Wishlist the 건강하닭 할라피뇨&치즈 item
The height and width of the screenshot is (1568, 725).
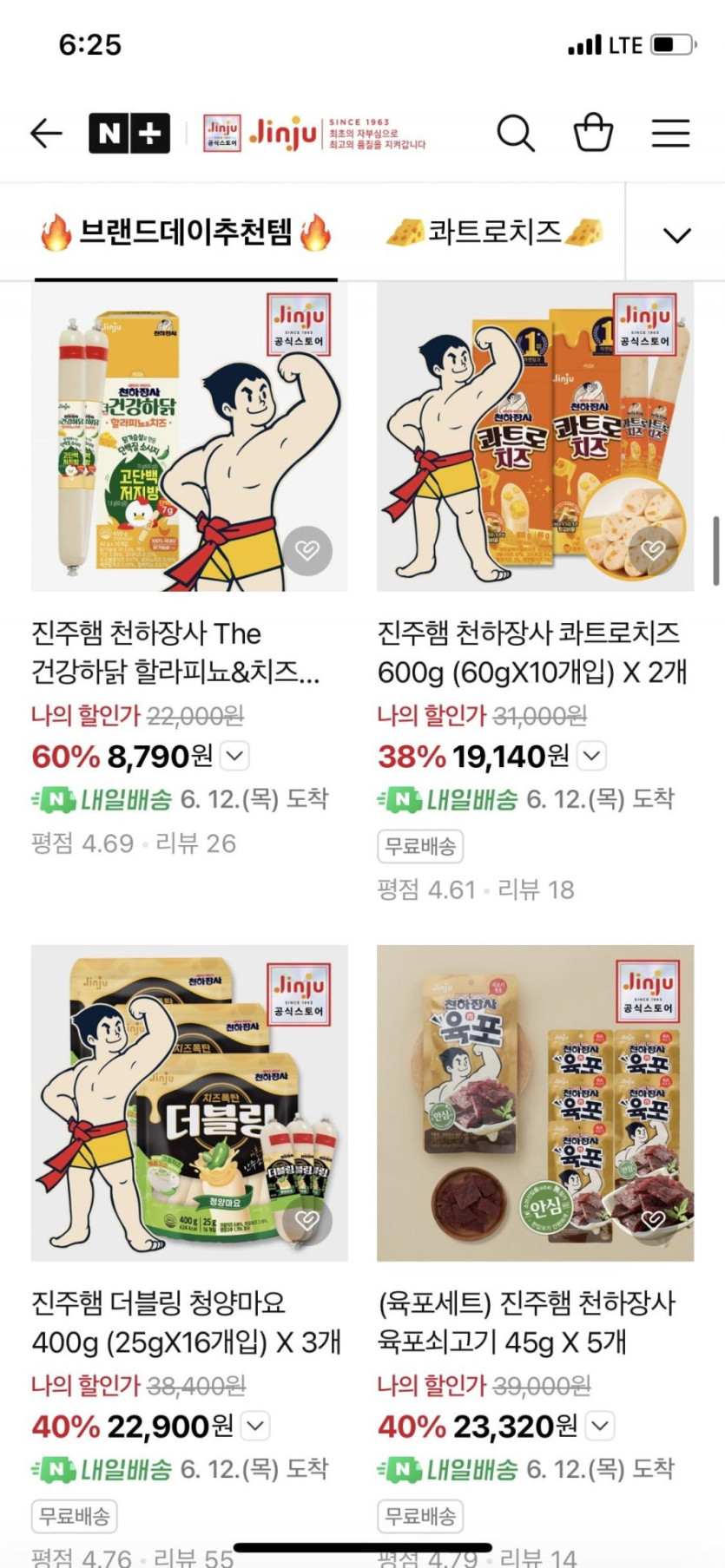pos(307,550)
